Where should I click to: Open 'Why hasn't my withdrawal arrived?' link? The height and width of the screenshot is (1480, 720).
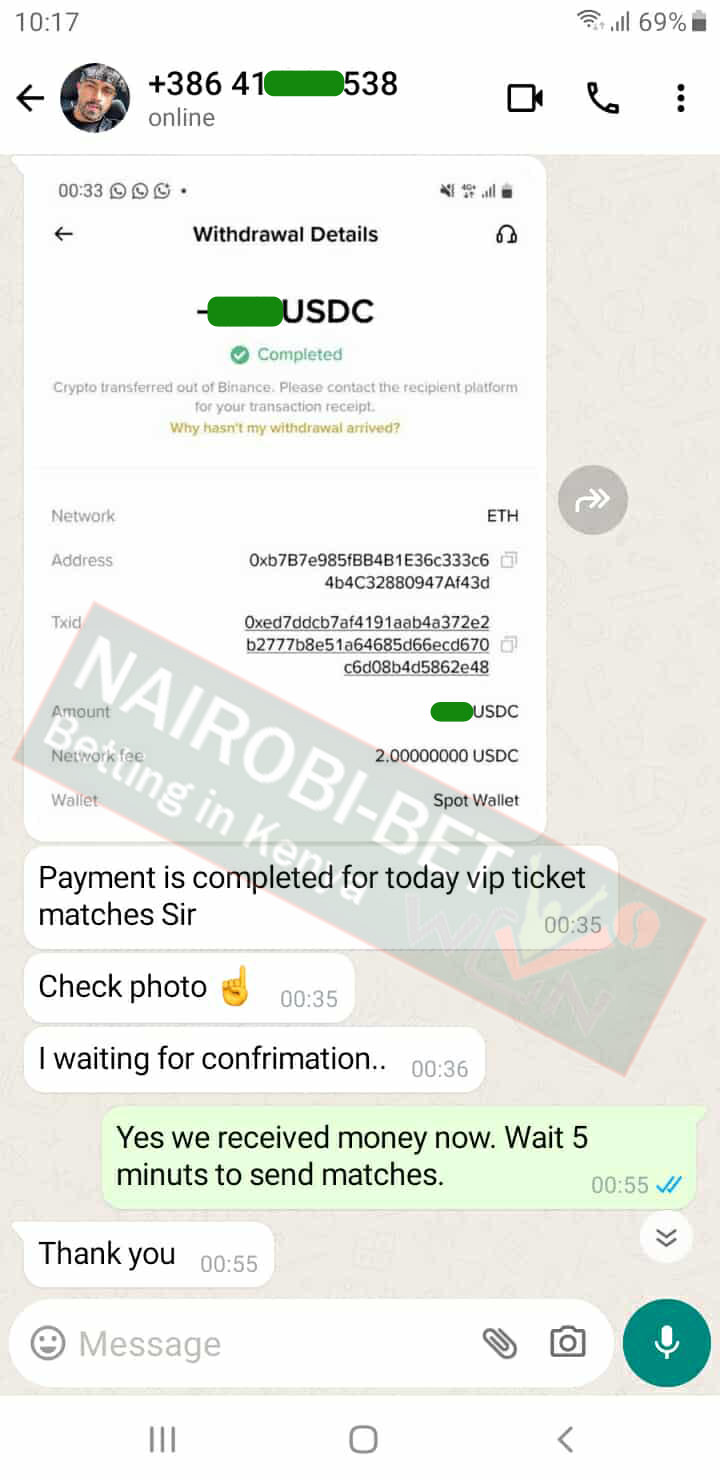click(x=285, y=425)
